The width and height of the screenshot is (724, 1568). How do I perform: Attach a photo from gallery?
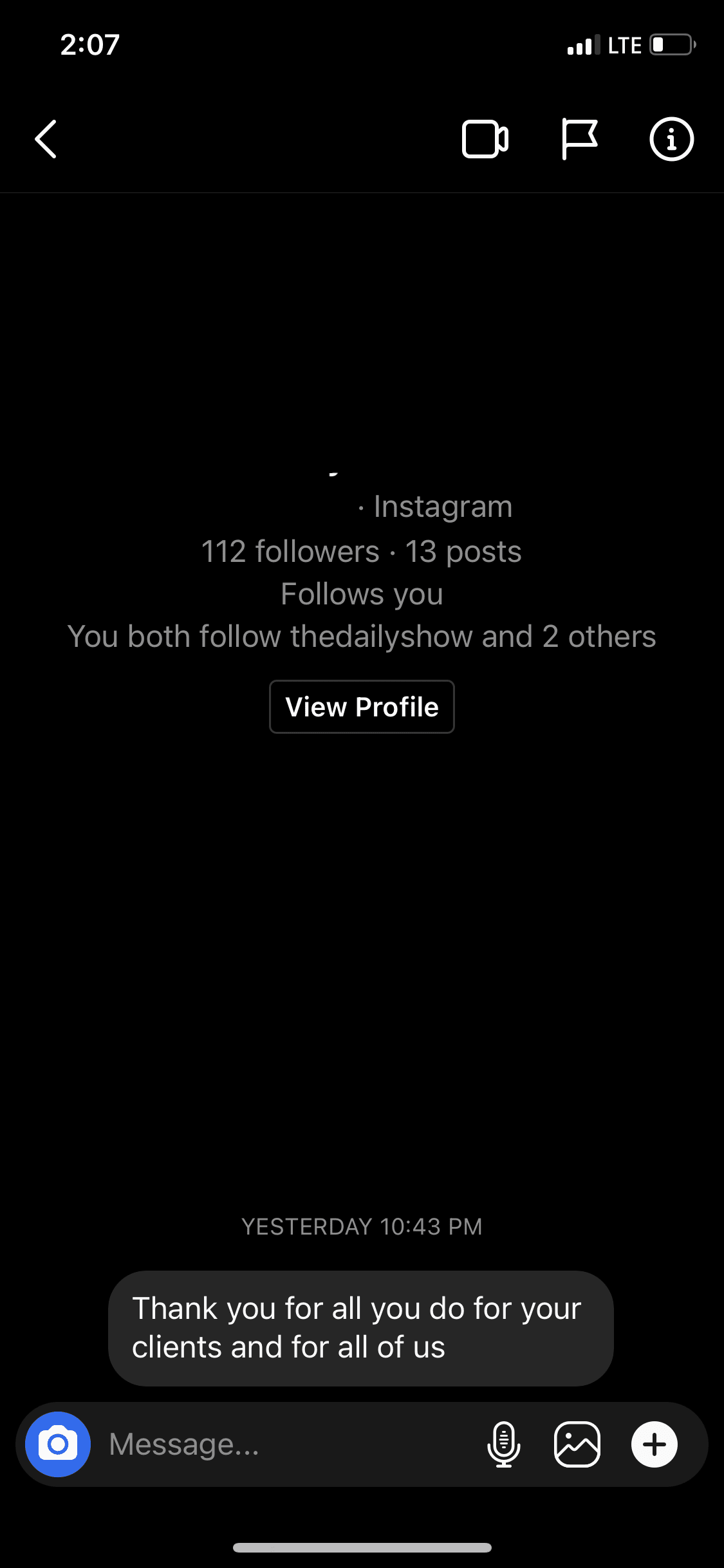577,1444
